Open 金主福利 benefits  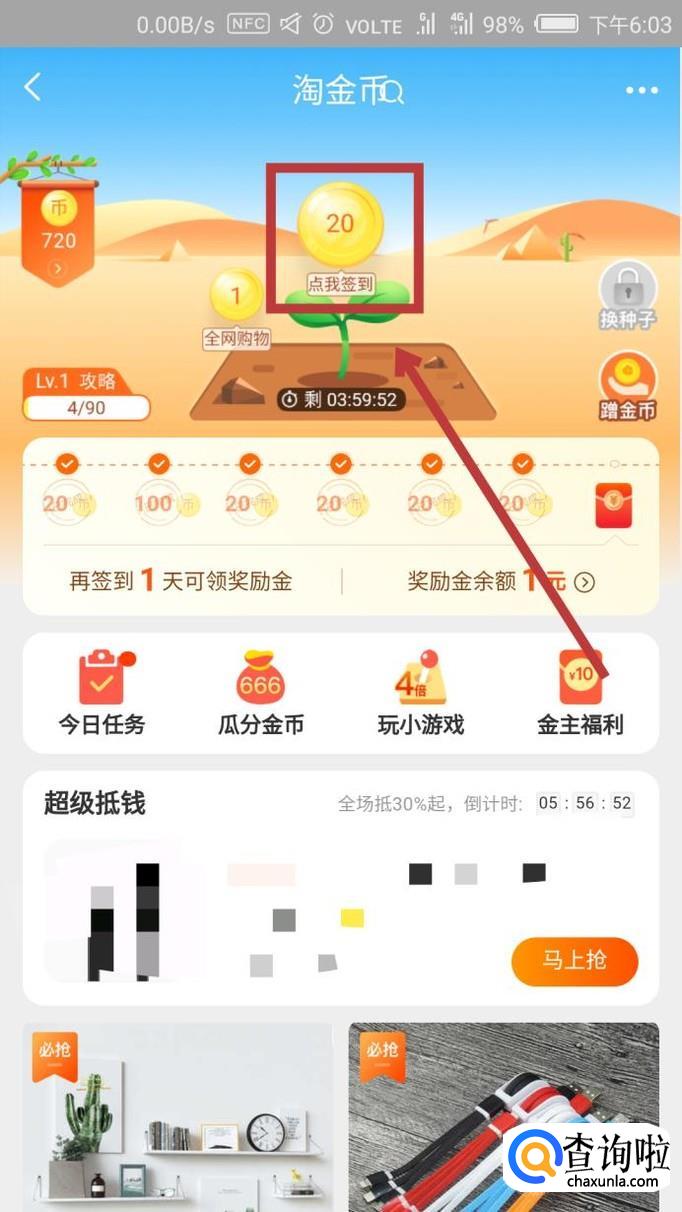click(x=580, y=692)
